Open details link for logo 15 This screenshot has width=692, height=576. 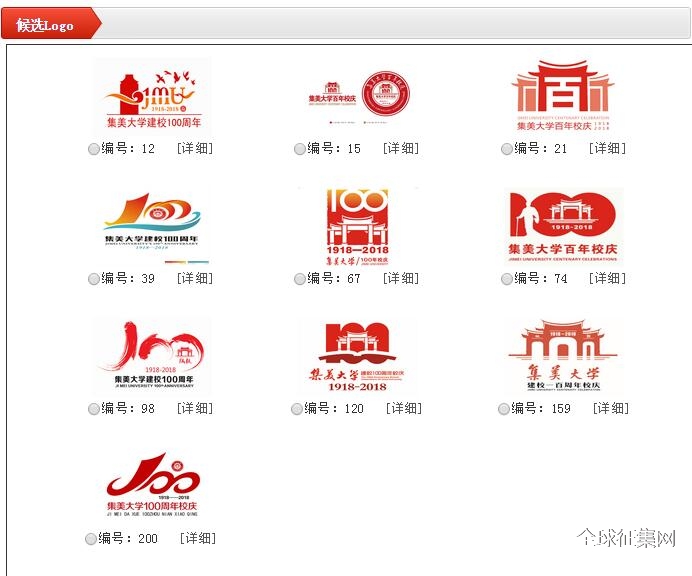click(401, 149)
